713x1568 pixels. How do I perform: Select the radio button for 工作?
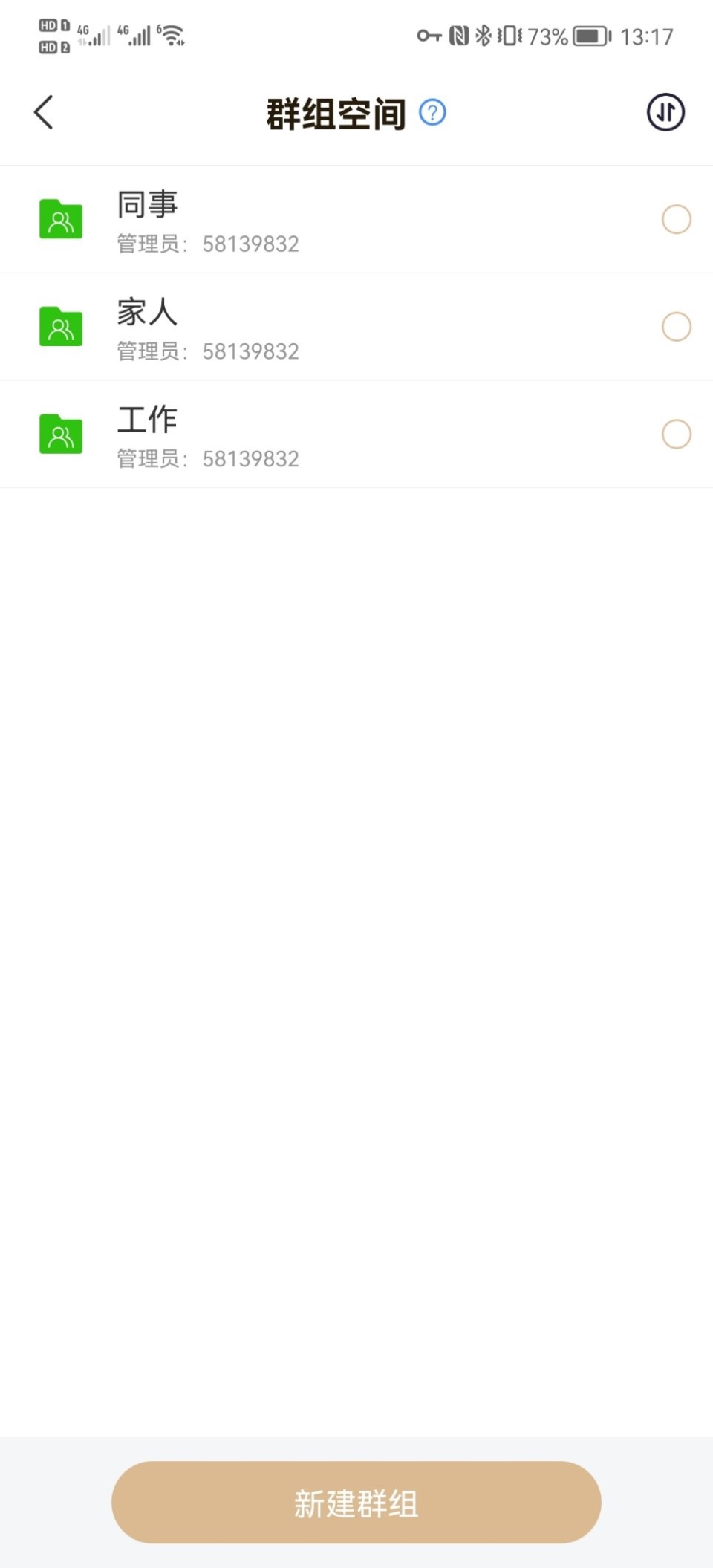tap(676, 435)
